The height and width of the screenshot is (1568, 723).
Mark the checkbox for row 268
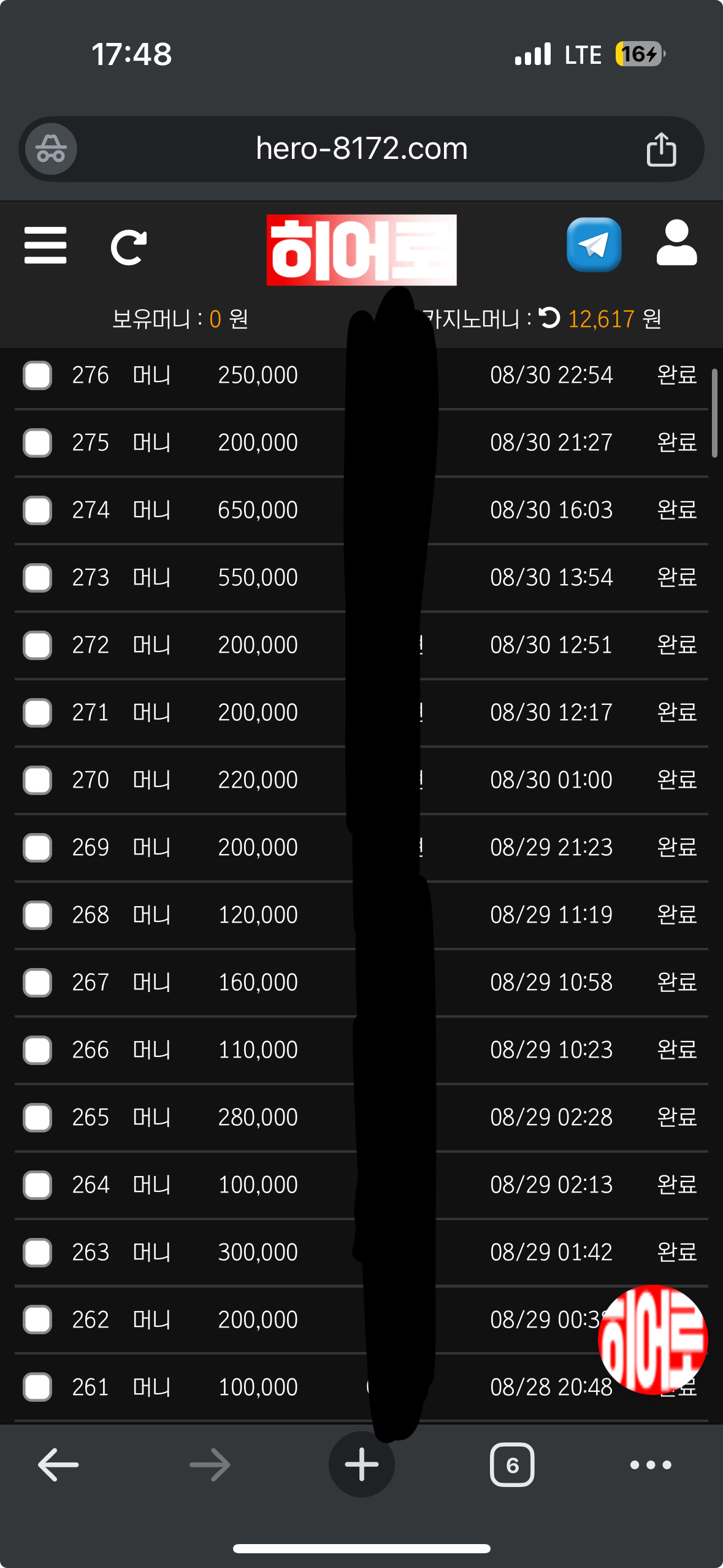click(37, 915)
